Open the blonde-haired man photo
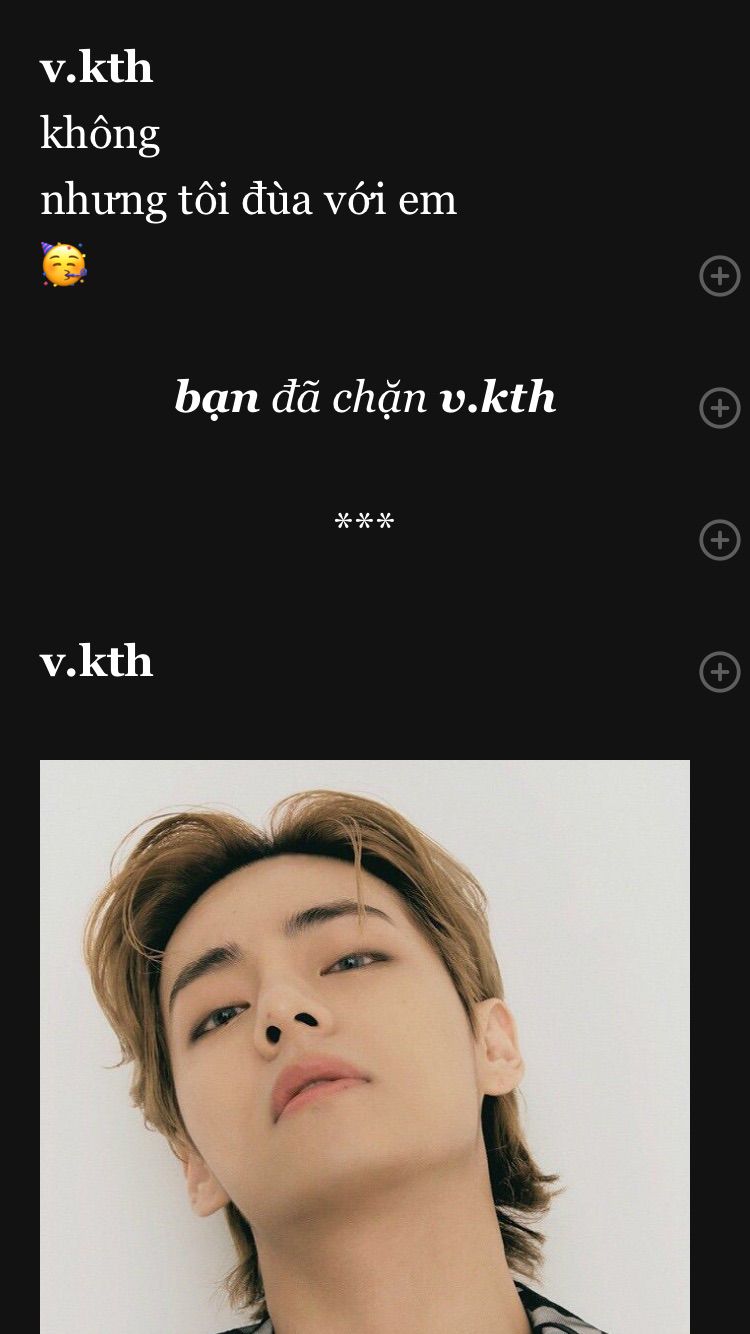The image size is (750, 1334). 365,1047
